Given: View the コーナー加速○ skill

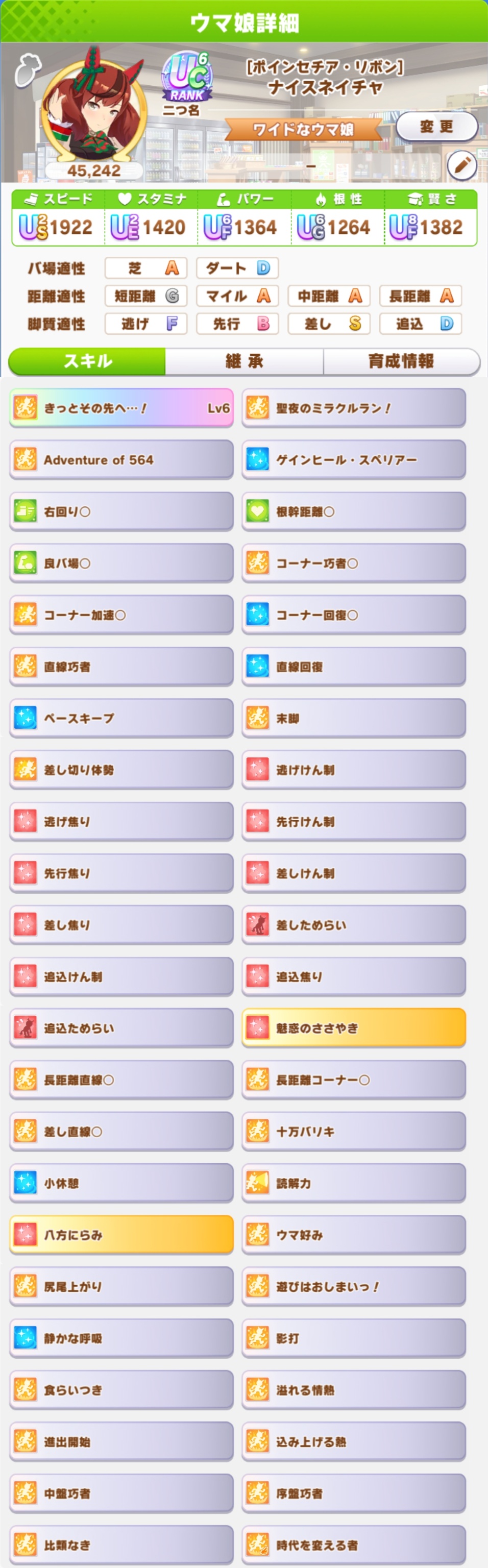Looking at the screenshot, I should tap(121, 615).
